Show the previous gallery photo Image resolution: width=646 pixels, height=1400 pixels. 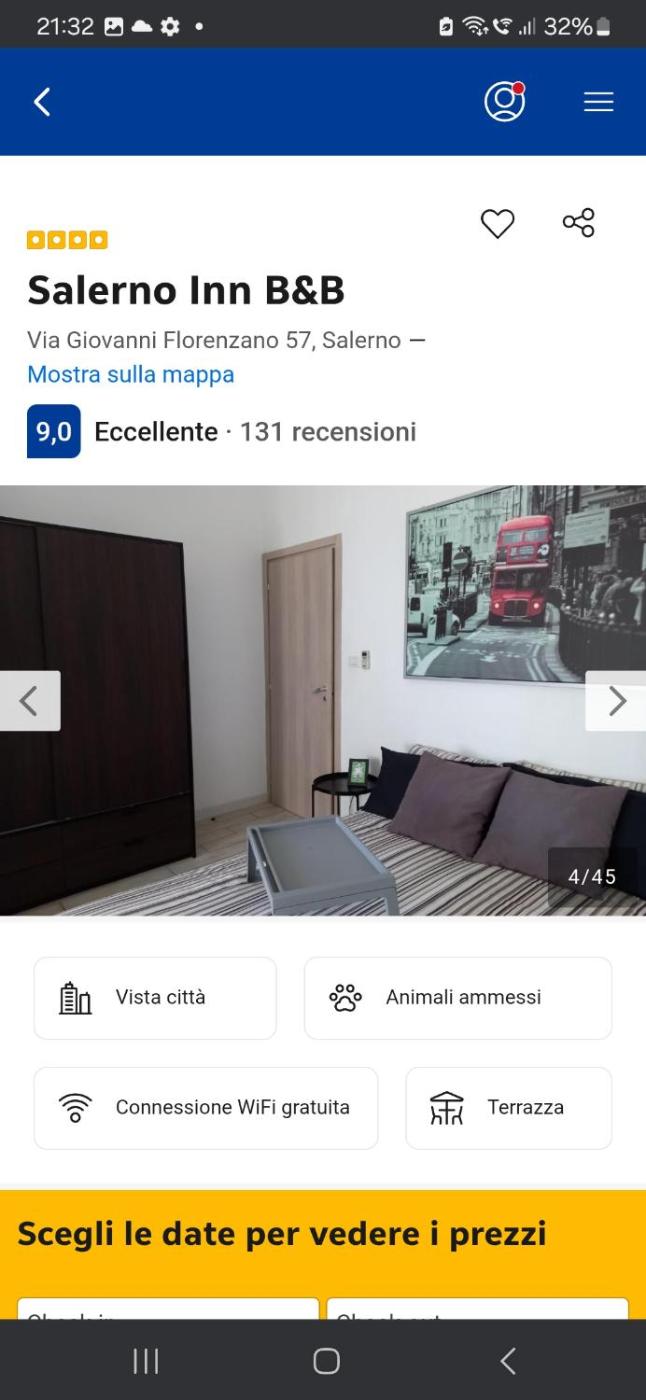click(30, 701)
